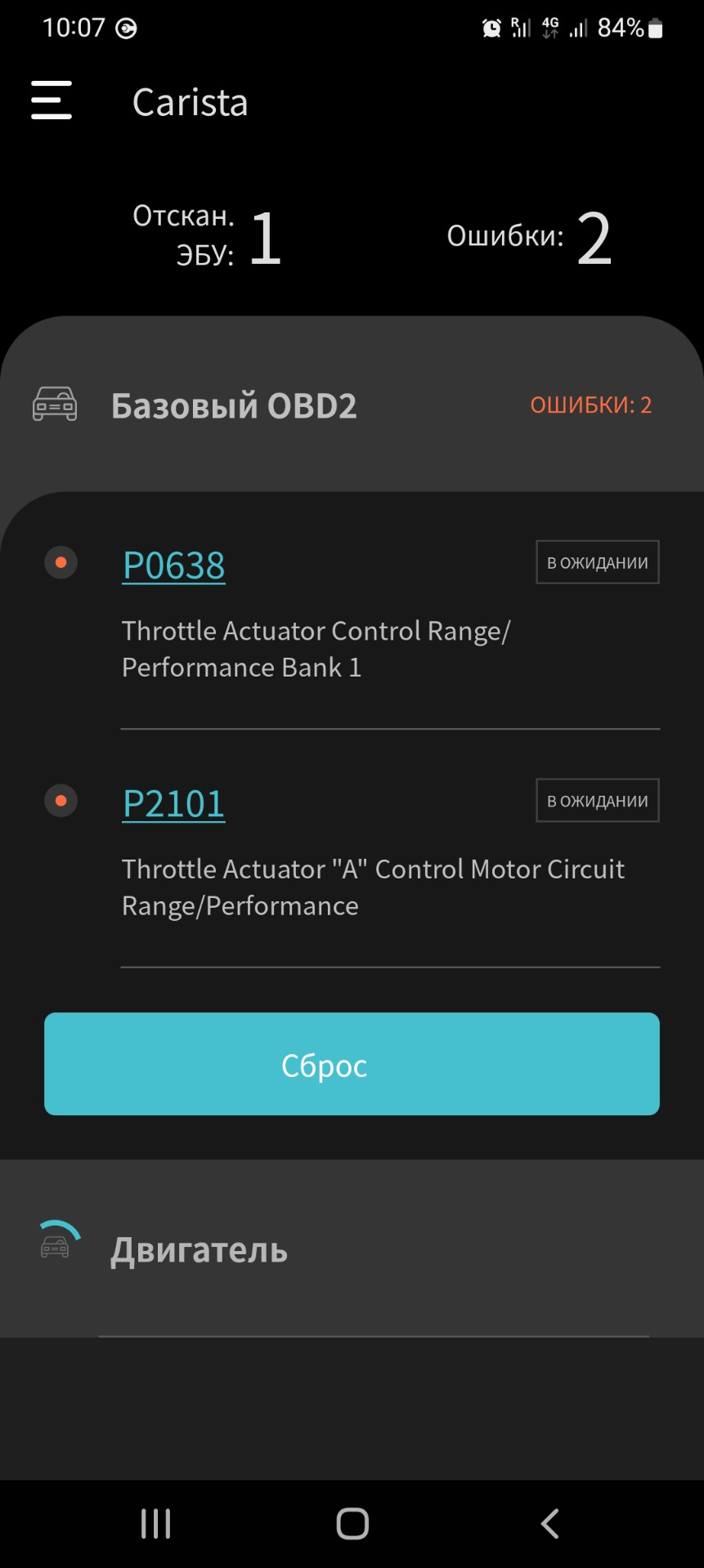Open the P2101 error code link
This screenshot has width=704, height=1568.
173,804
